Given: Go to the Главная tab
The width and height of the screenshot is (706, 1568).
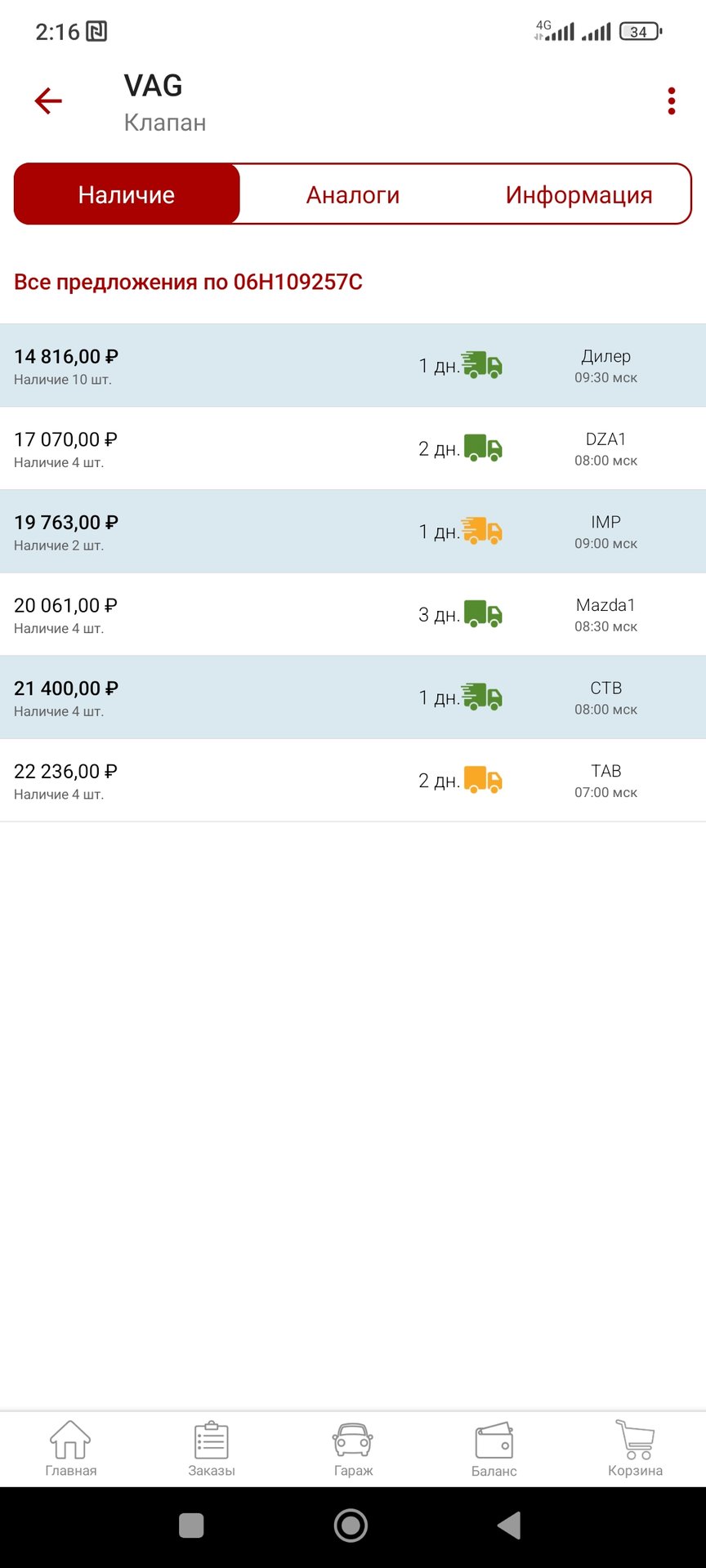Looking at the screenshot, I should coord(70,1449).
